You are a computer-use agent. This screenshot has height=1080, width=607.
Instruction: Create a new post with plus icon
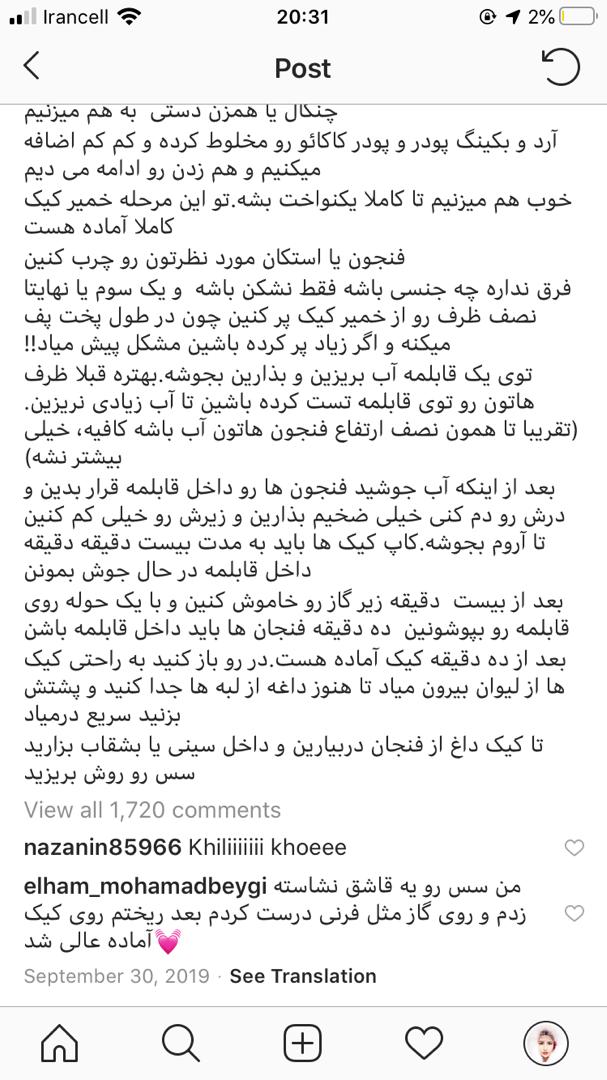coord(302,1044)
